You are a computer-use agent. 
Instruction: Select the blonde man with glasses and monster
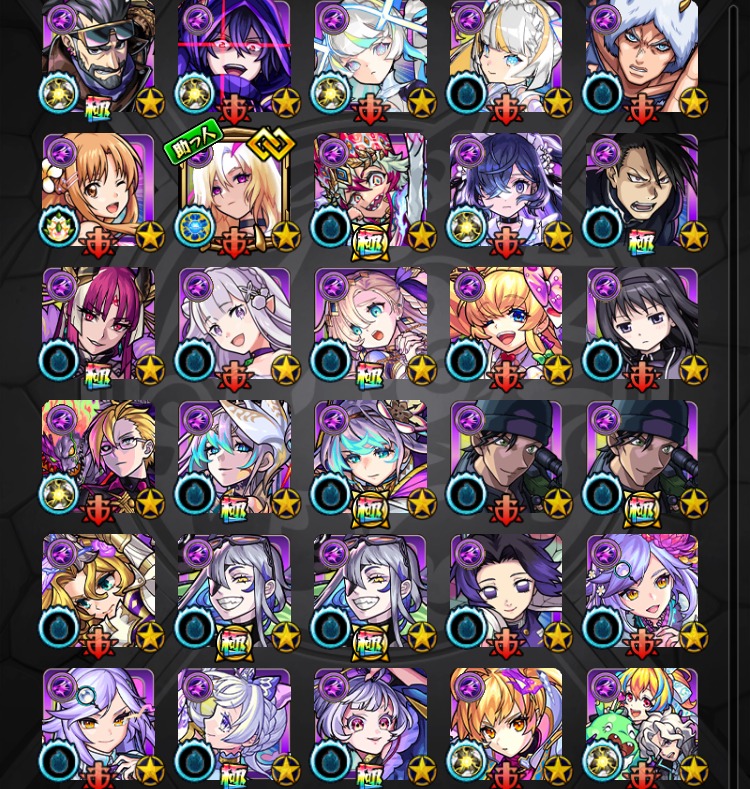tap(98, 457)
